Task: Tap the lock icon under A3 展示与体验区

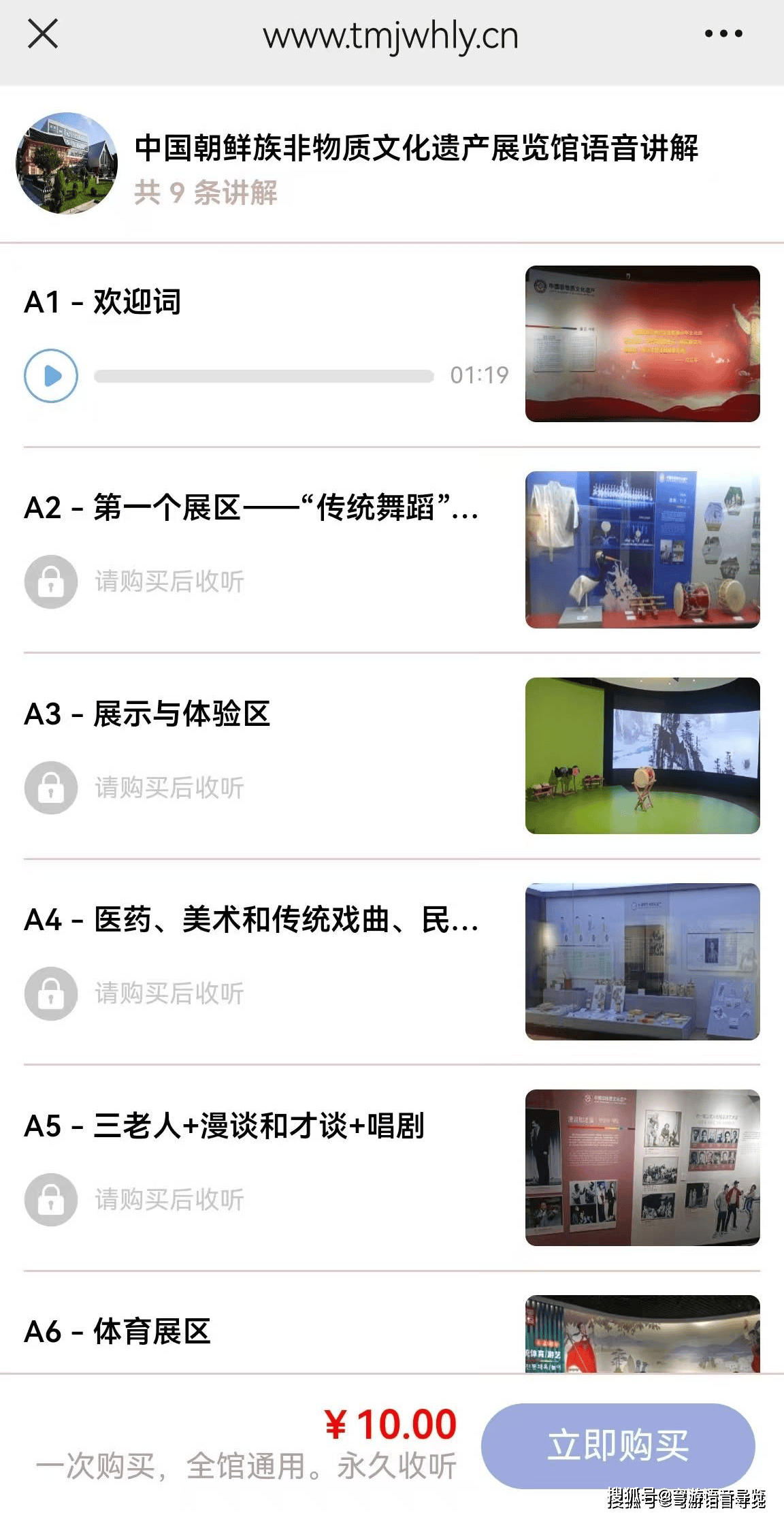Action: tap(51, 788)
